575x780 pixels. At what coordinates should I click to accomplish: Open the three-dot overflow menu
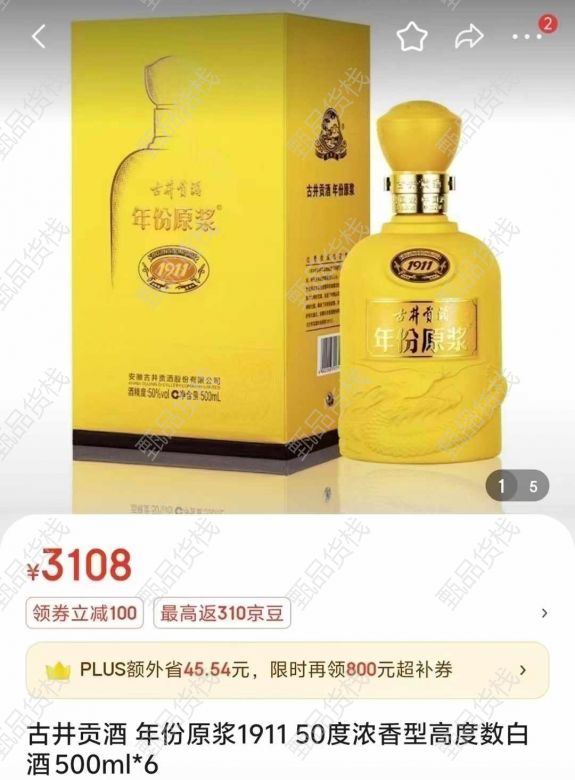point(528,36)
